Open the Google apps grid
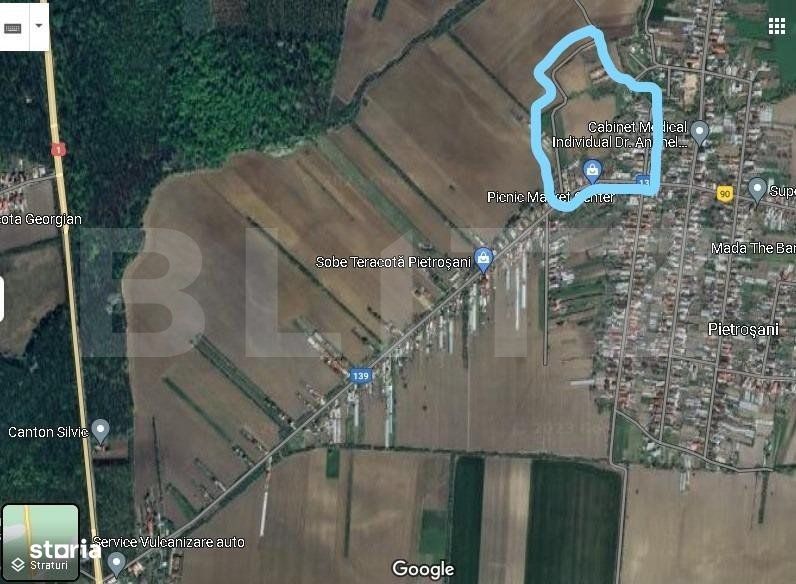796x584 pixels. 777,25
